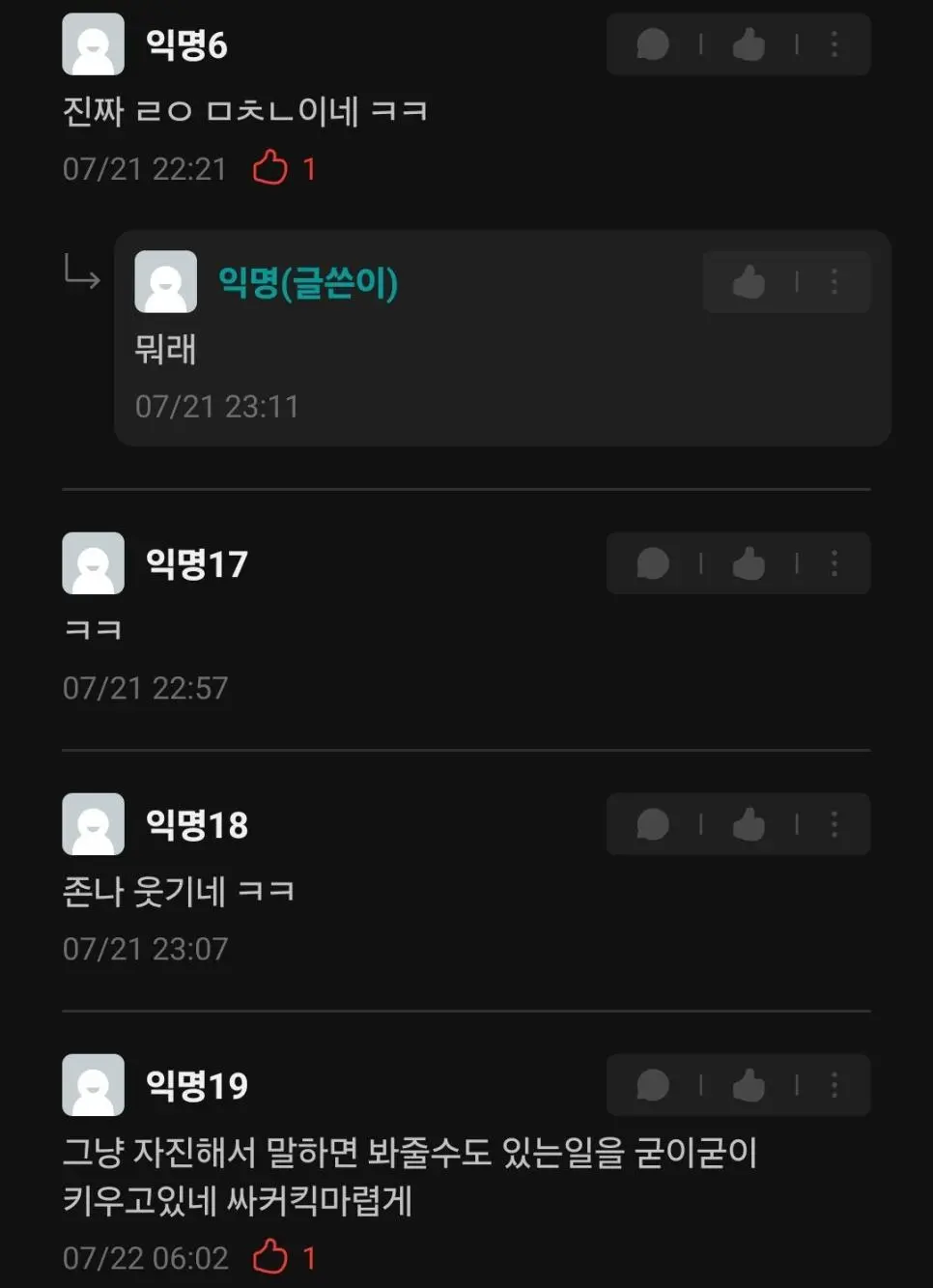Like 익명17's comment
Screen dimensions: 933x1288
749,563
